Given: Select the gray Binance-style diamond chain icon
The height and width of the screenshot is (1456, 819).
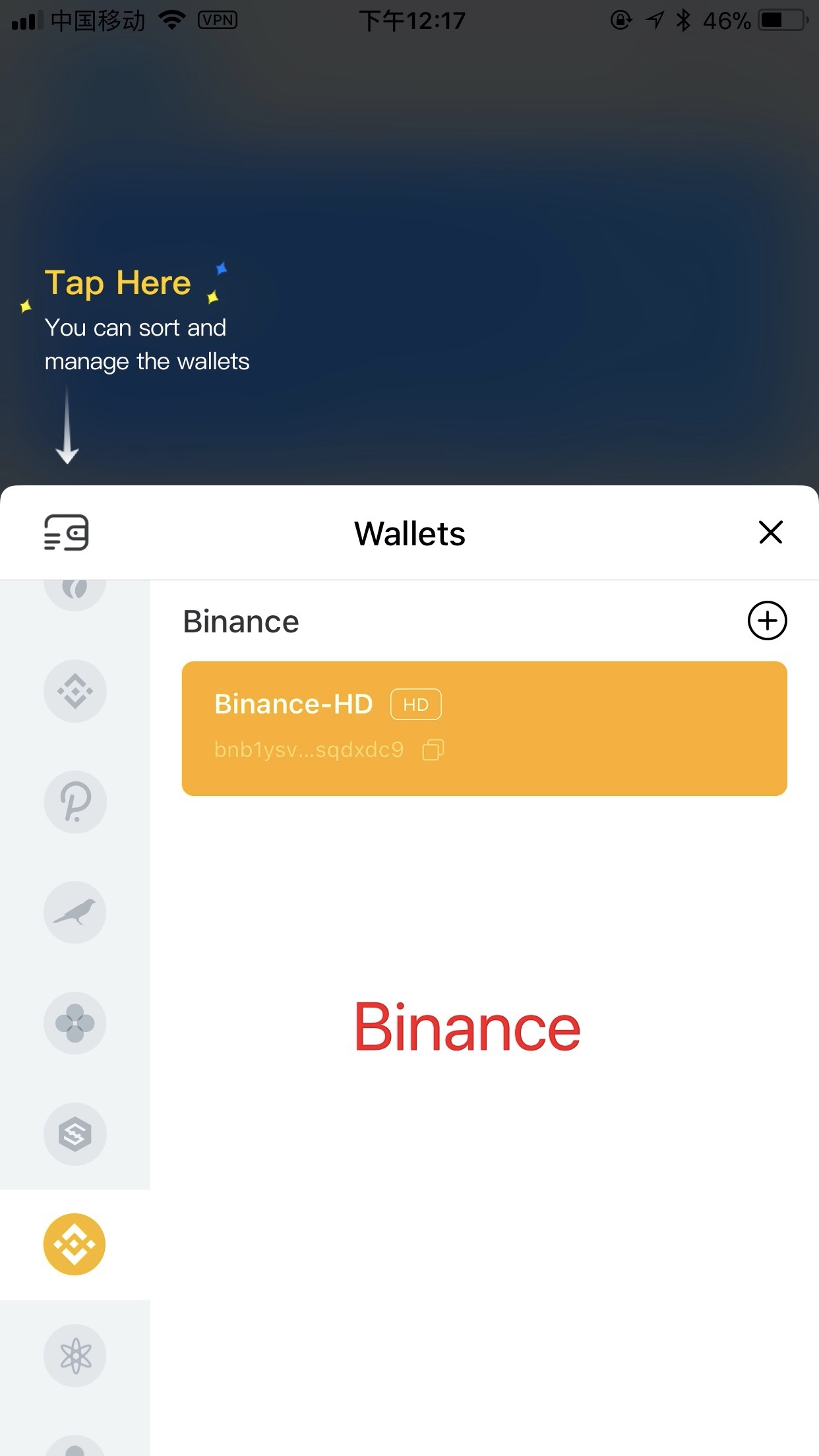Looking at the screenshot, I should click(x=75, y=691).
